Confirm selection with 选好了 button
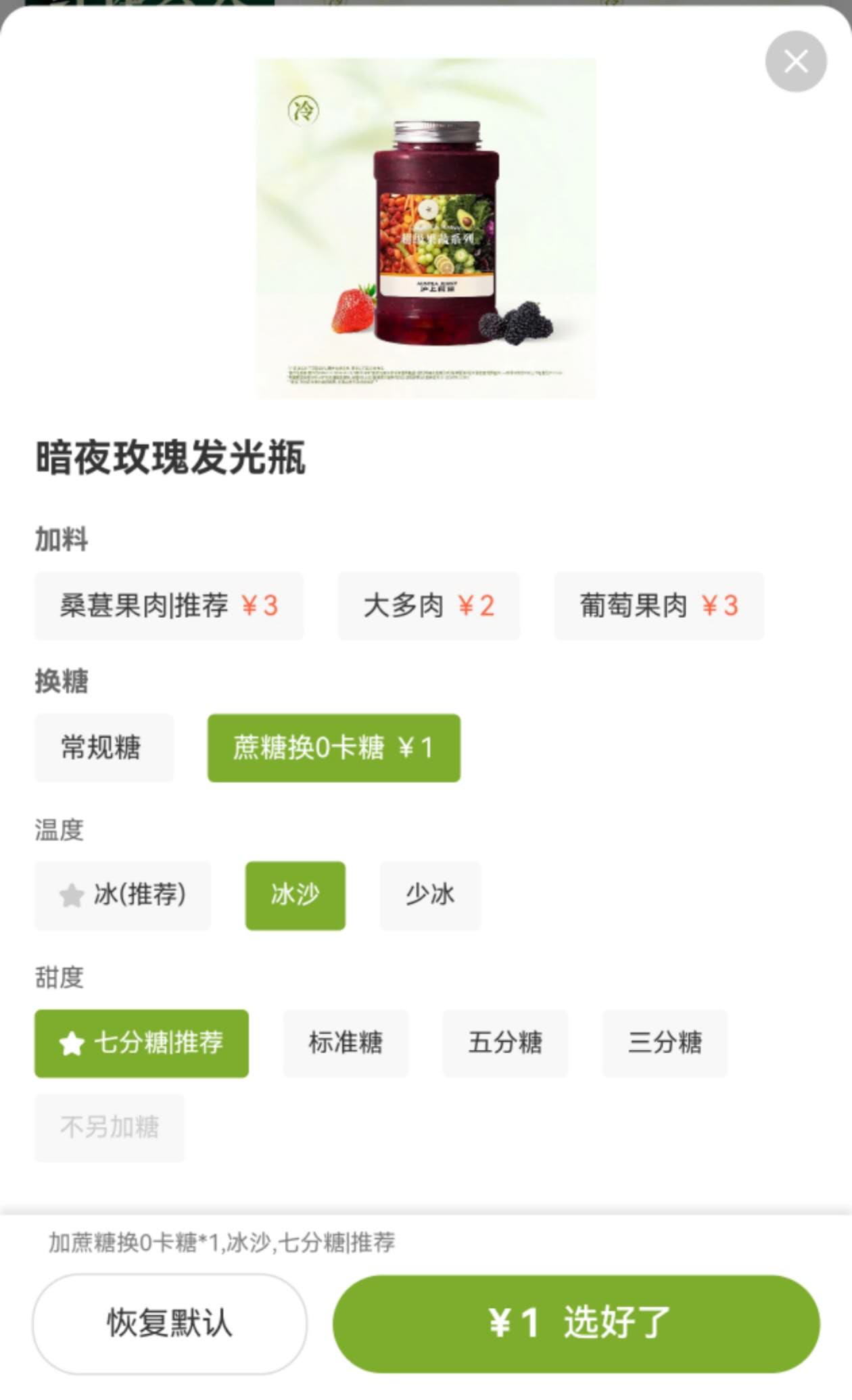 pyautogui.click(x=576, y=1323)
